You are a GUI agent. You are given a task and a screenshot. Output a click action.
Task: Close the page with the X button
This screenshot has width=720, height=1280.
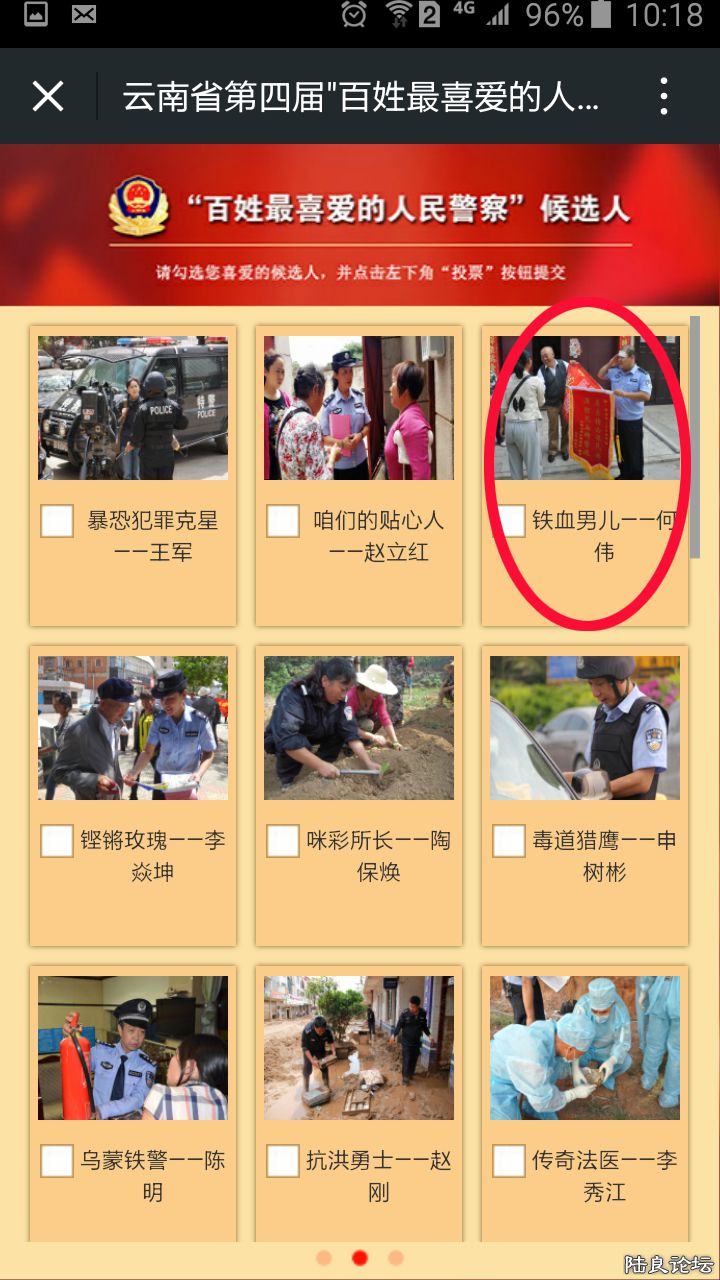47,96
